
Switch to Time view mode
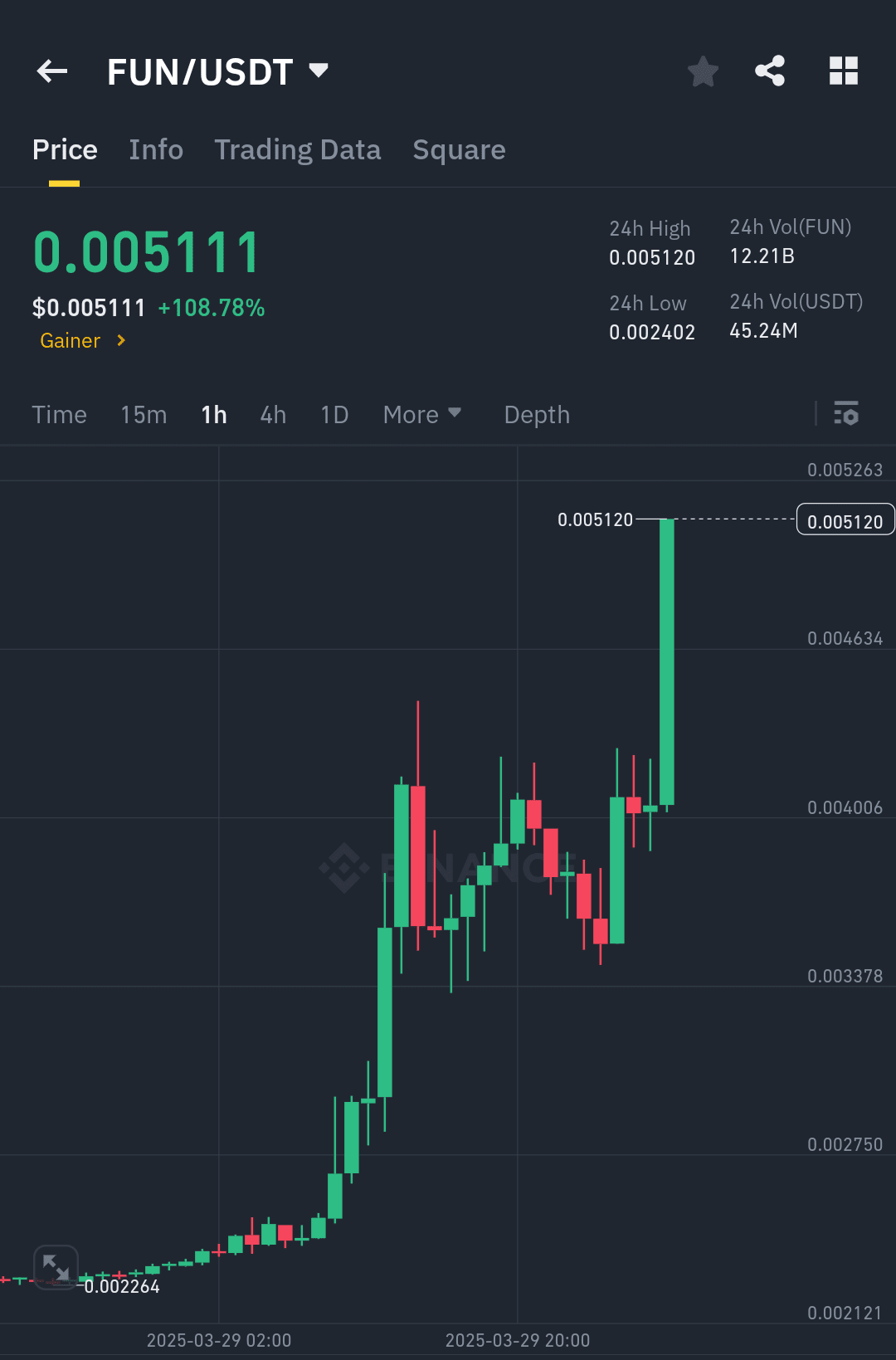(x=58, y=414)
